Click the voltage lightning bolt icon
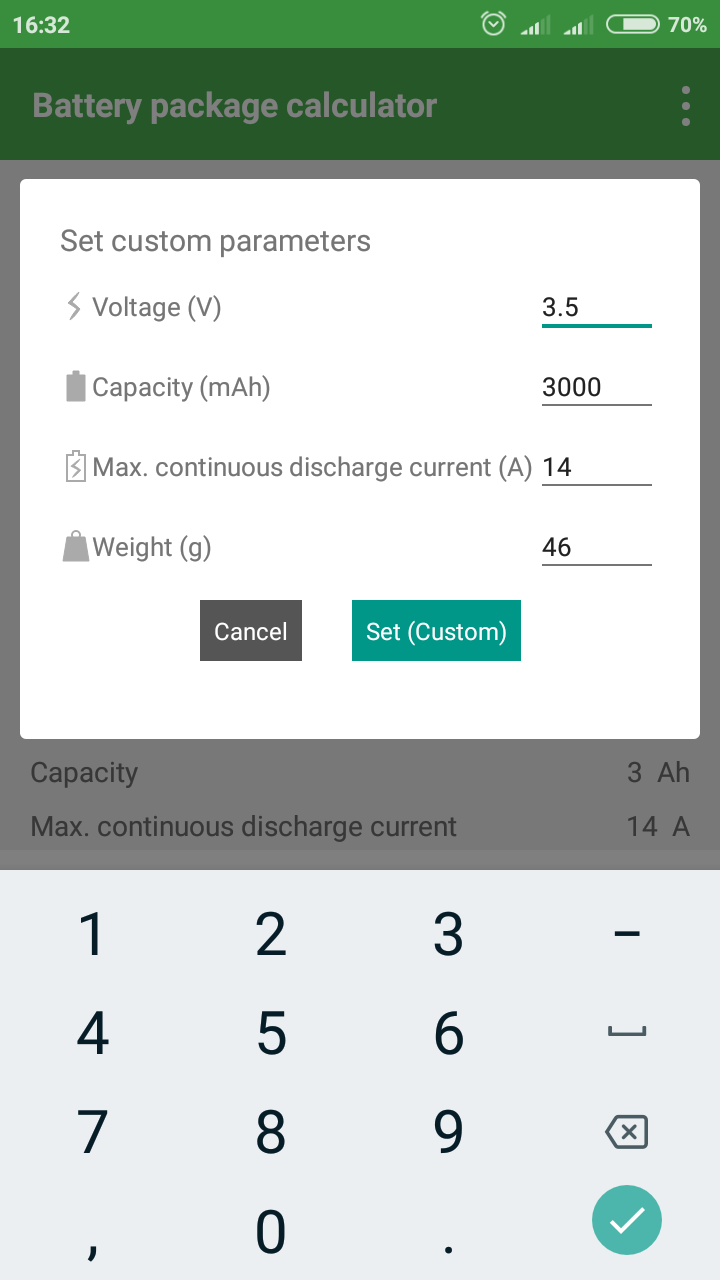 (73, 307)
